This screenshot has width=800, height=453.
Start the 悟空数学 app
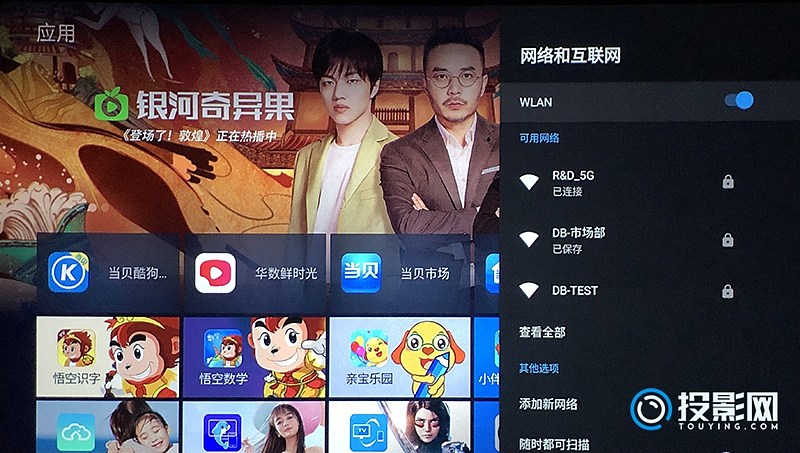pyautogui.click(x=256, y=354)
